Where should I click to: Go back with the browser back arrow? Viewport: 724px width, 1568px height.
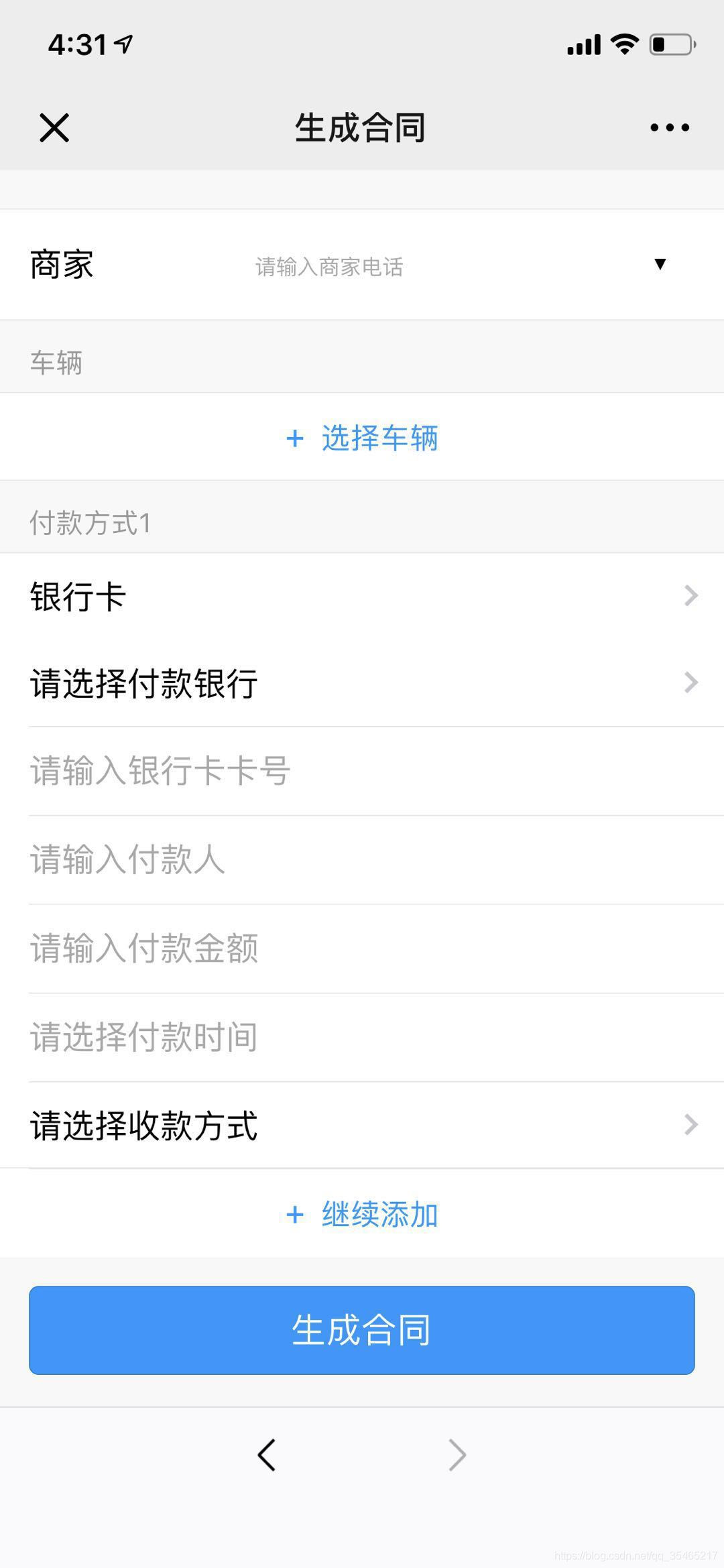pyautogui.click(x=267, y=1455)
